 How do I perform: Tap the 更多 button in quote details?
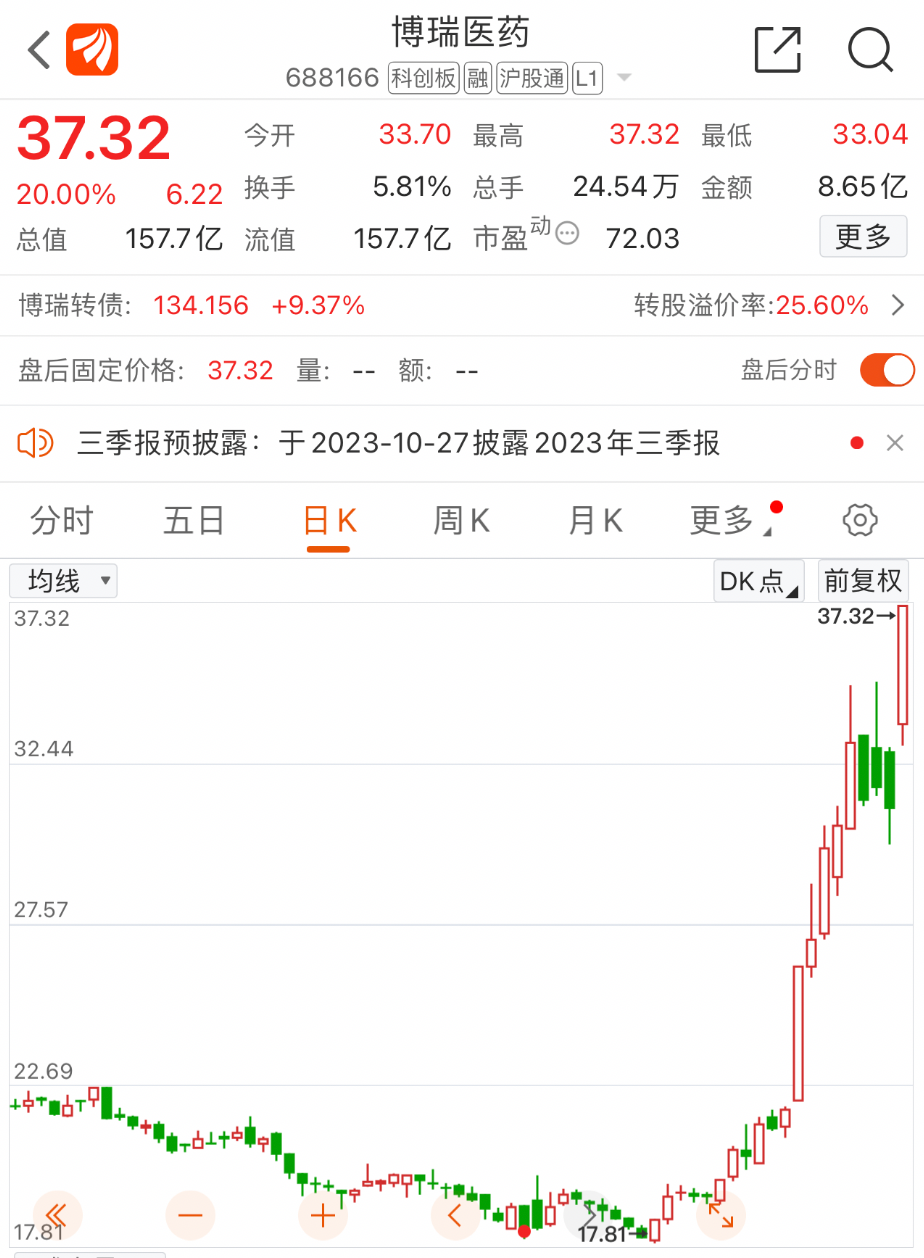tap(863, 237)
